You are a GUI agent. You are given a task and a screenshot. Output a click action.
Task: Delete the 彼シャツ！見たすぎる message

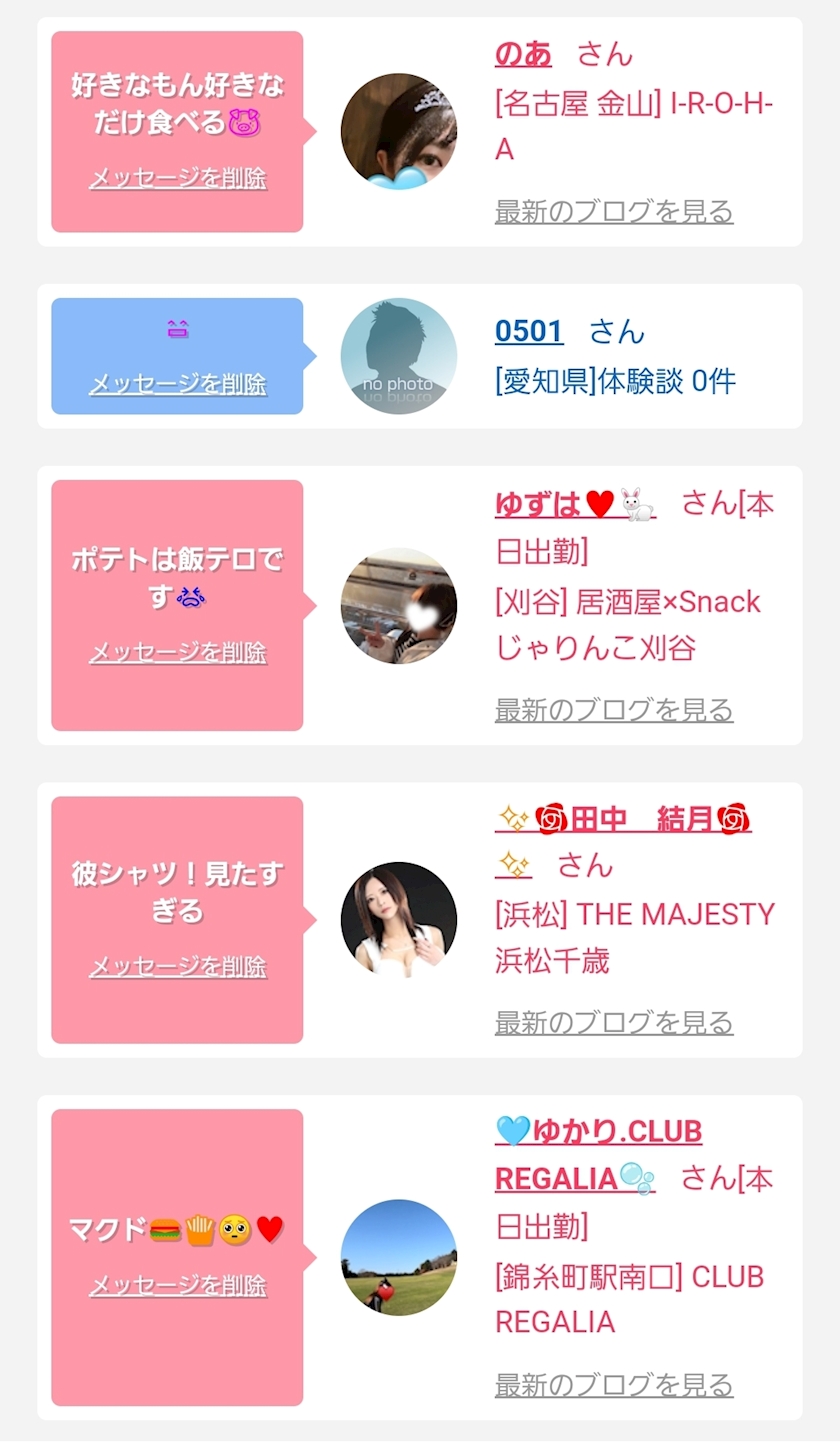(178, 967)
